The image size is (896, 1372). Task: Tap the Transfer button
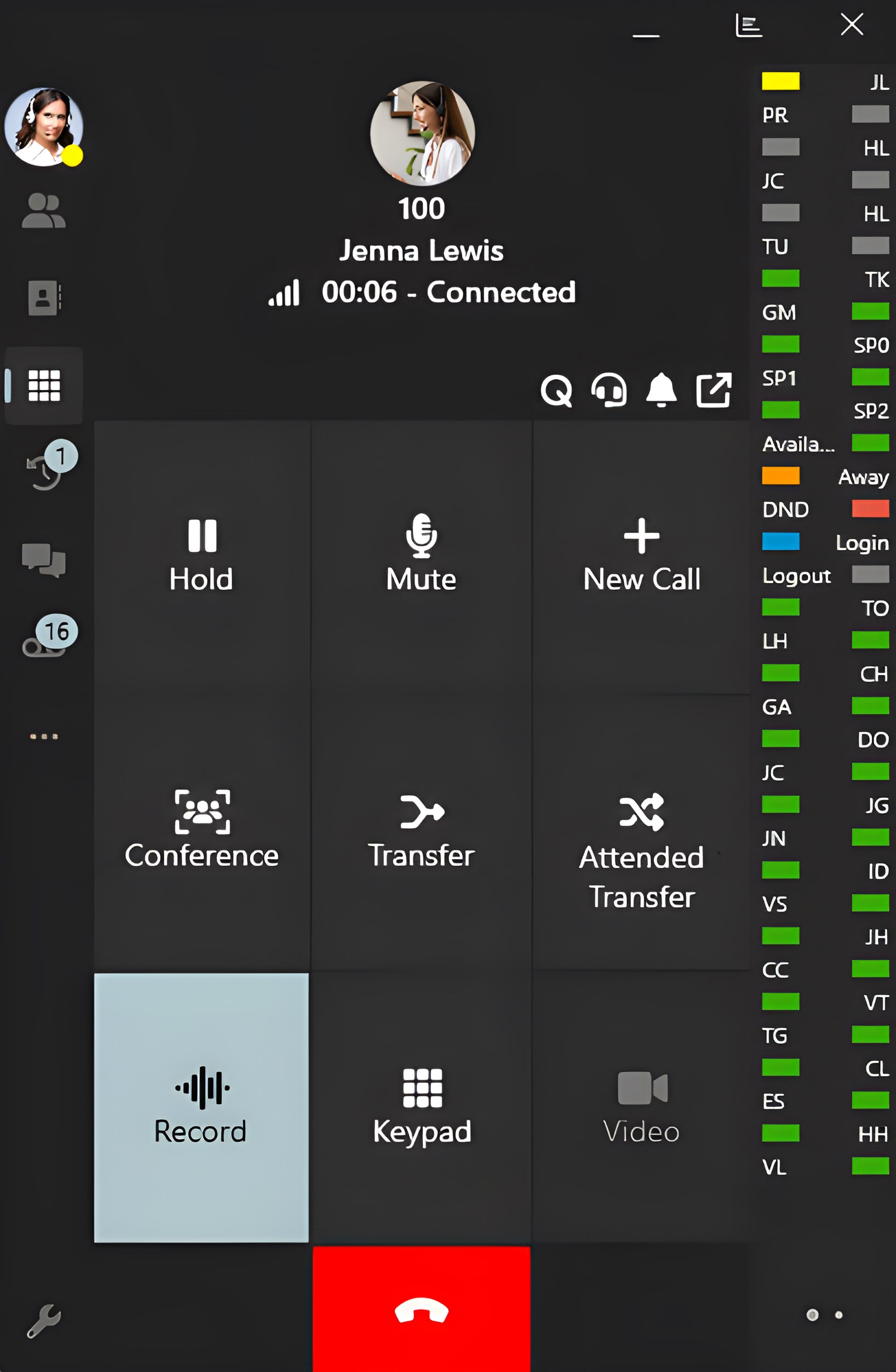pos(421,831)
